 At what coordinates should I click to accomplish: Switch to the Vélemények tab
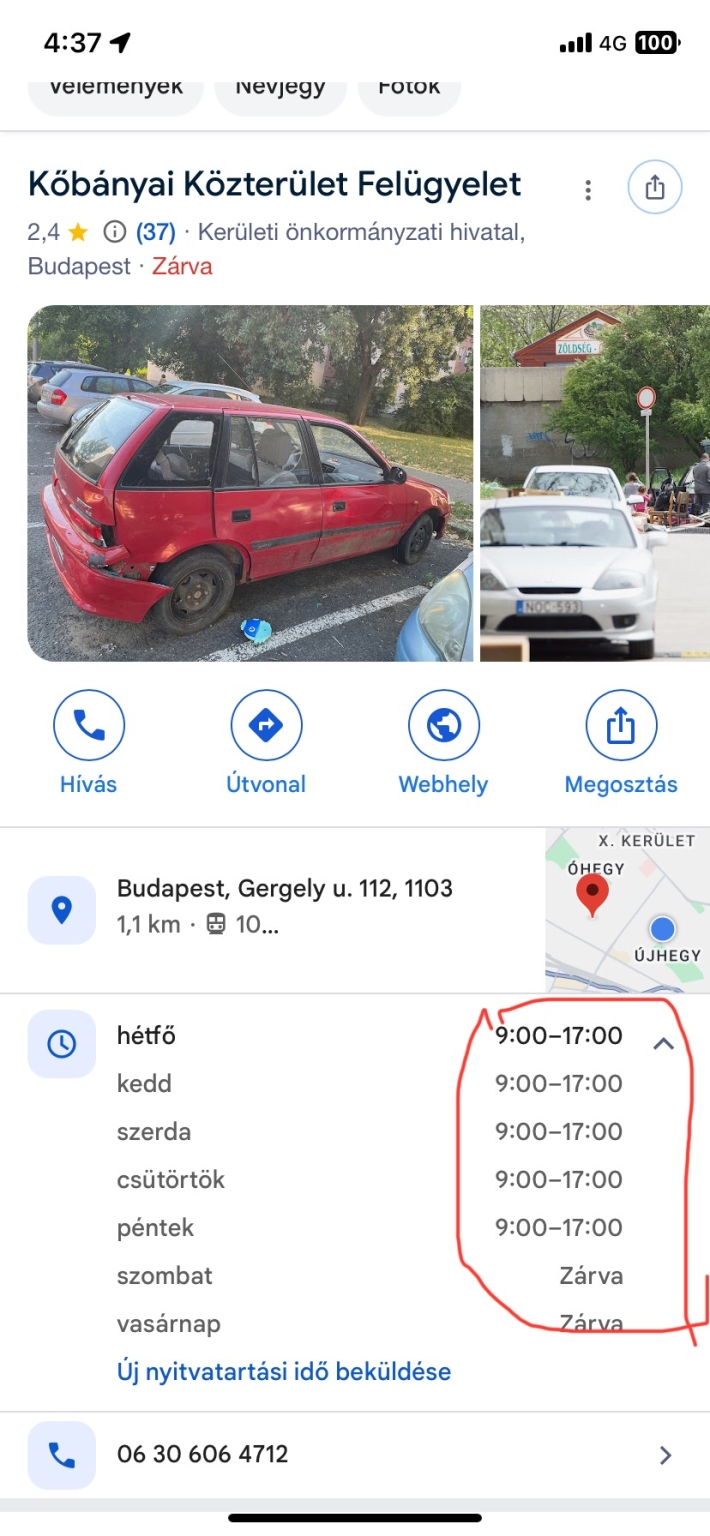(x=116, y=88)
